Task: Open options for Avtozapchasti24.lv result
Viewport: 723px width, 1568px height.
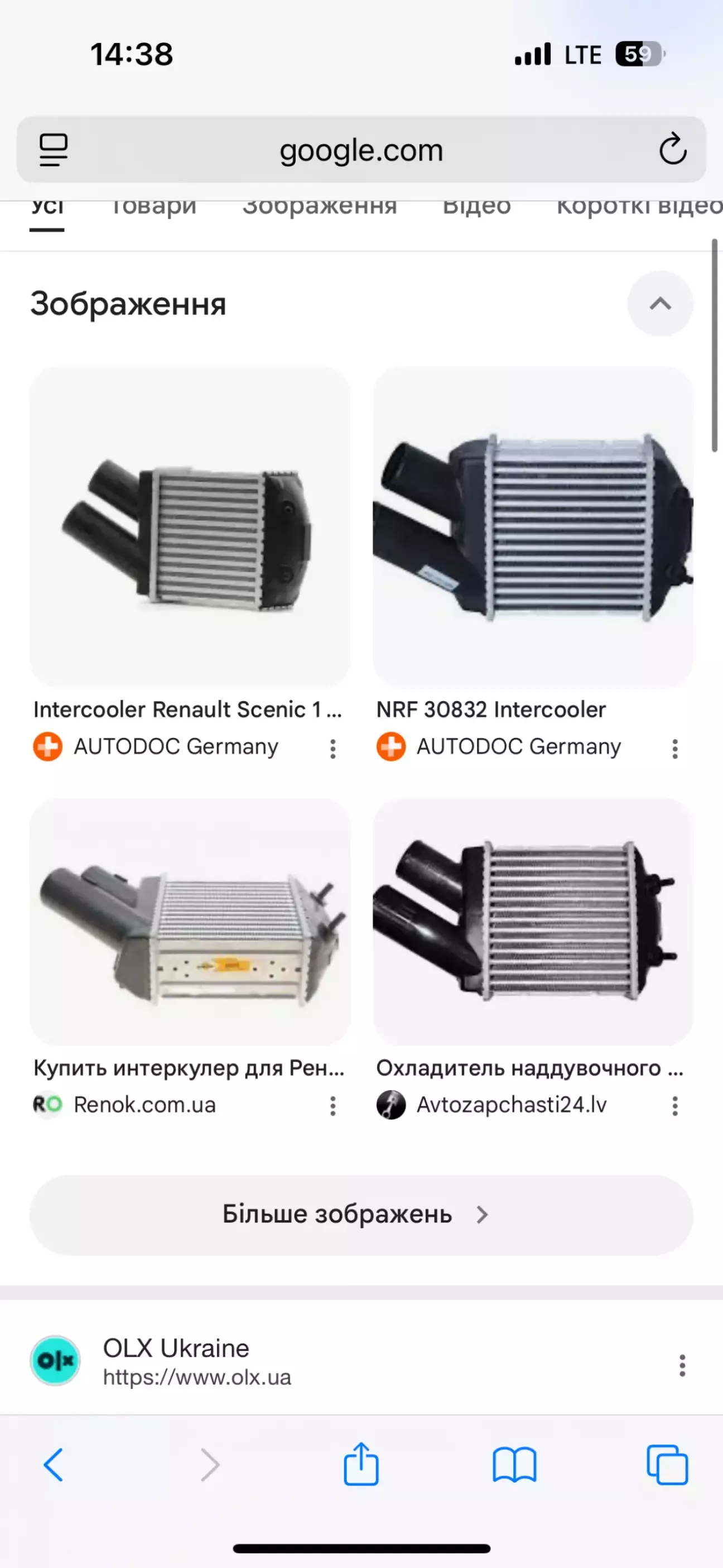Action: click(x=675, y=1106)
